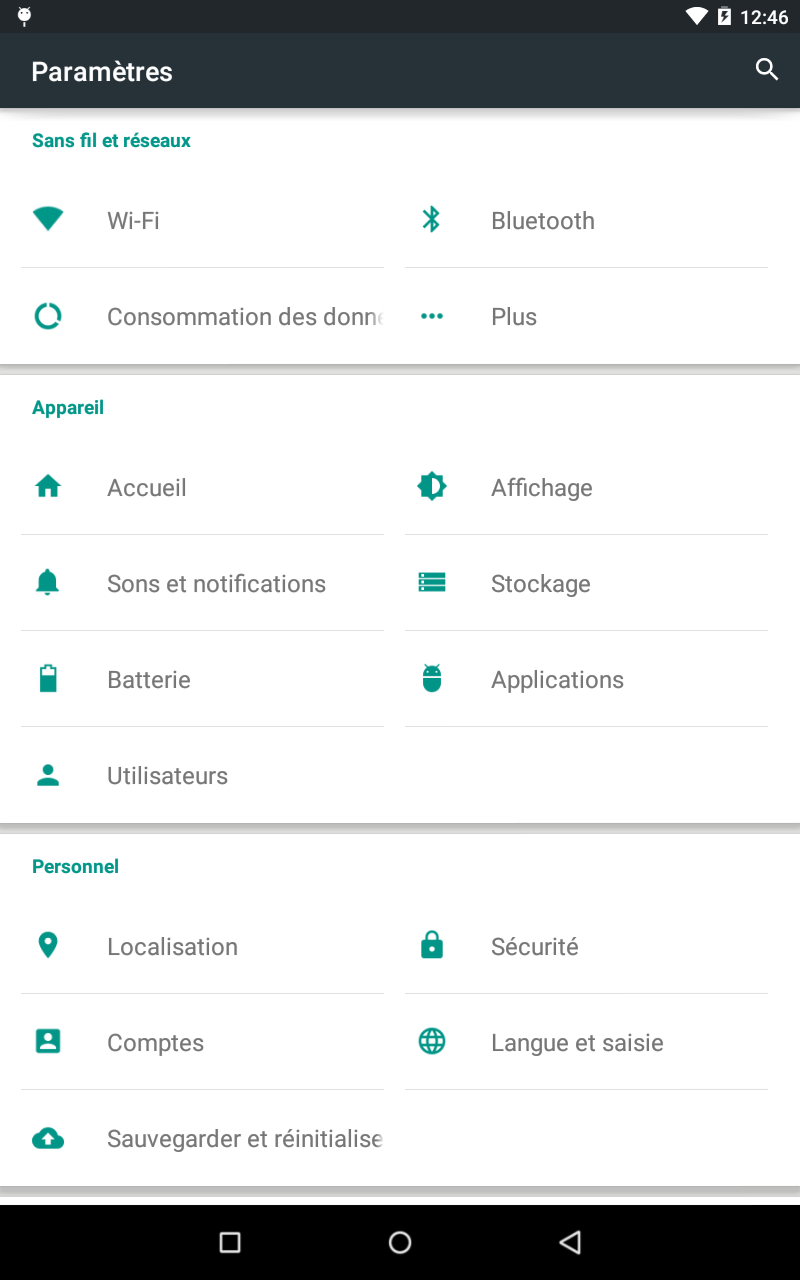Open Consommation des données

pos(200,317)
